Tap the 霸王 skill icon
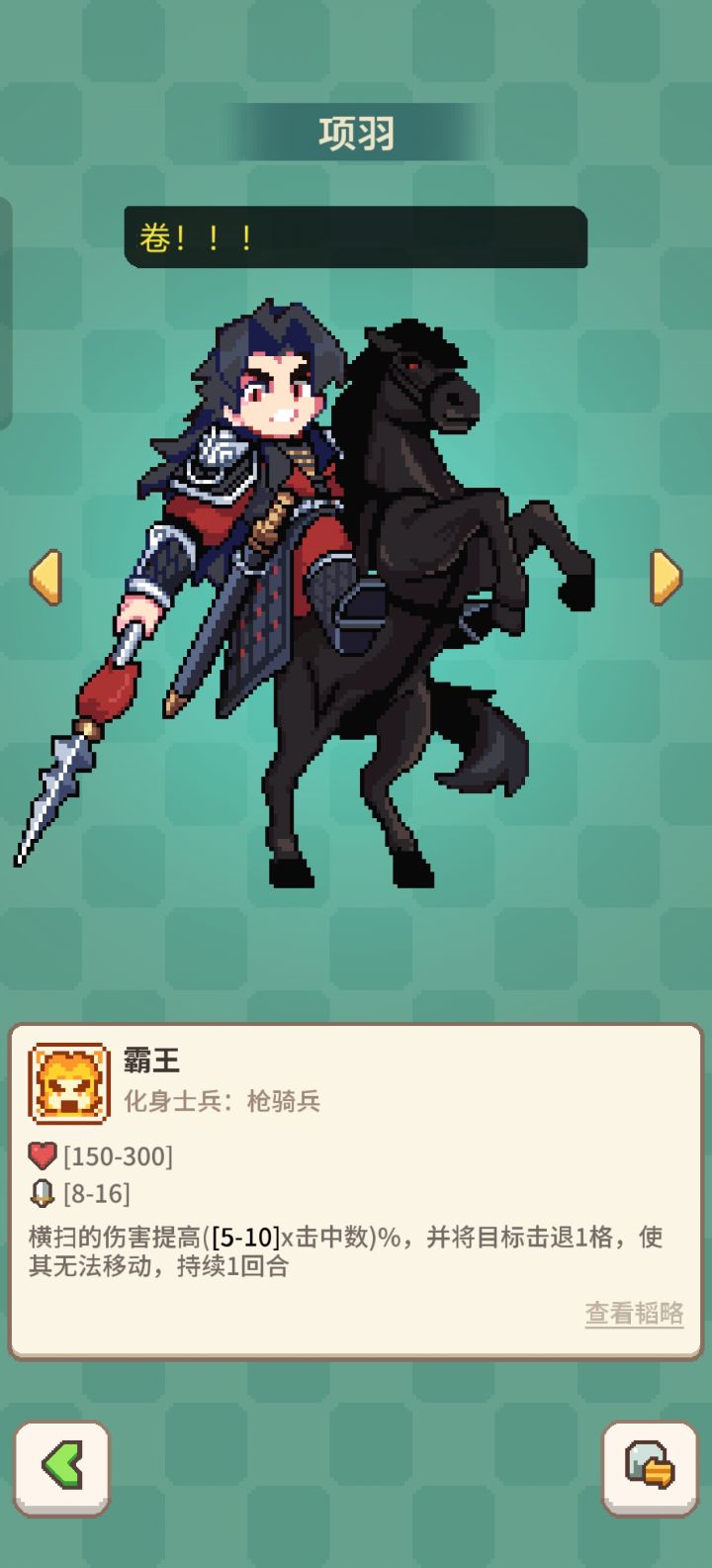Image resolution: width=712 pixels, height=1568 pixels. [69, 1084]
